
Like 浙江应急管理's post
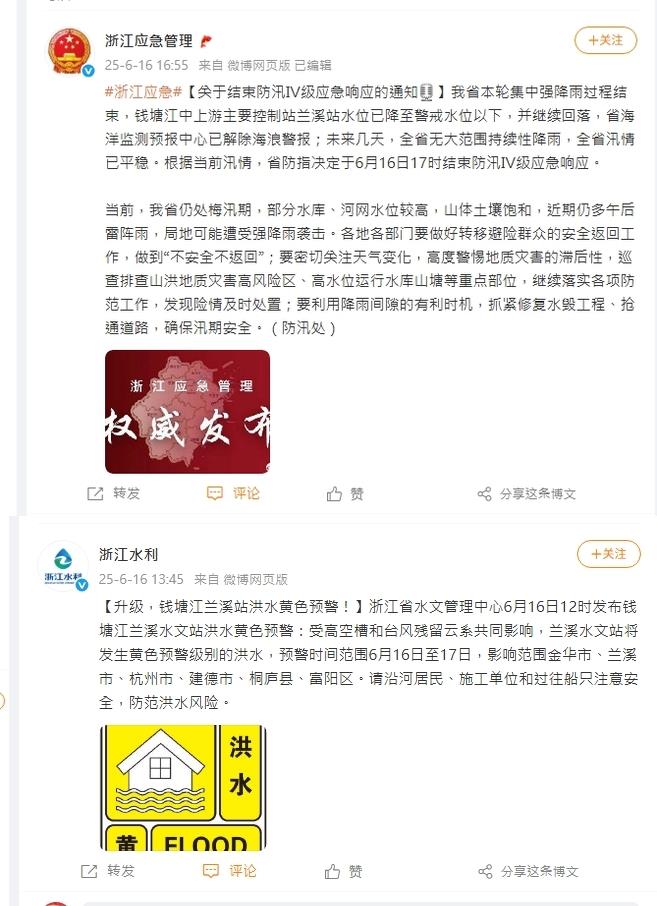pos(345,493)
